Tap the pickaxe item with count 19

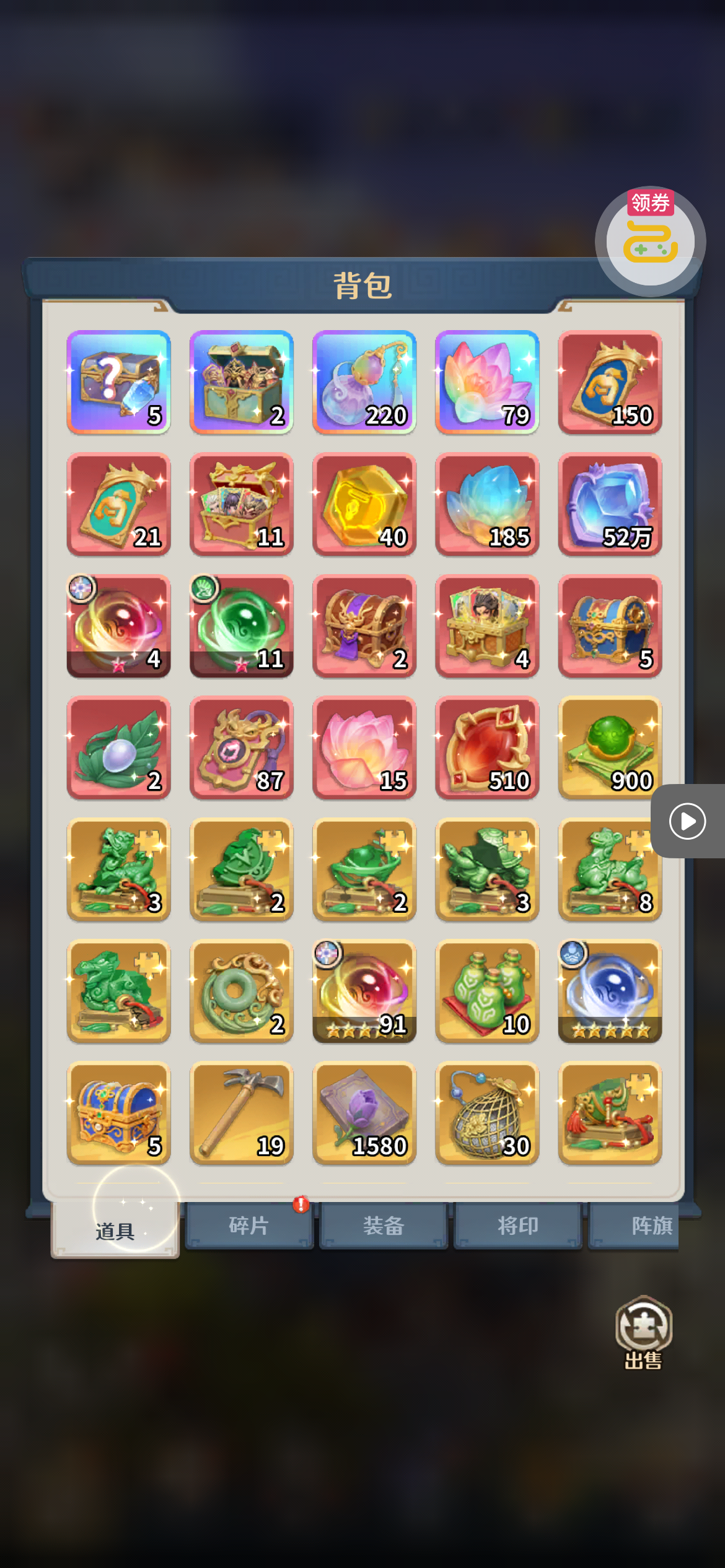(241, 1113)
